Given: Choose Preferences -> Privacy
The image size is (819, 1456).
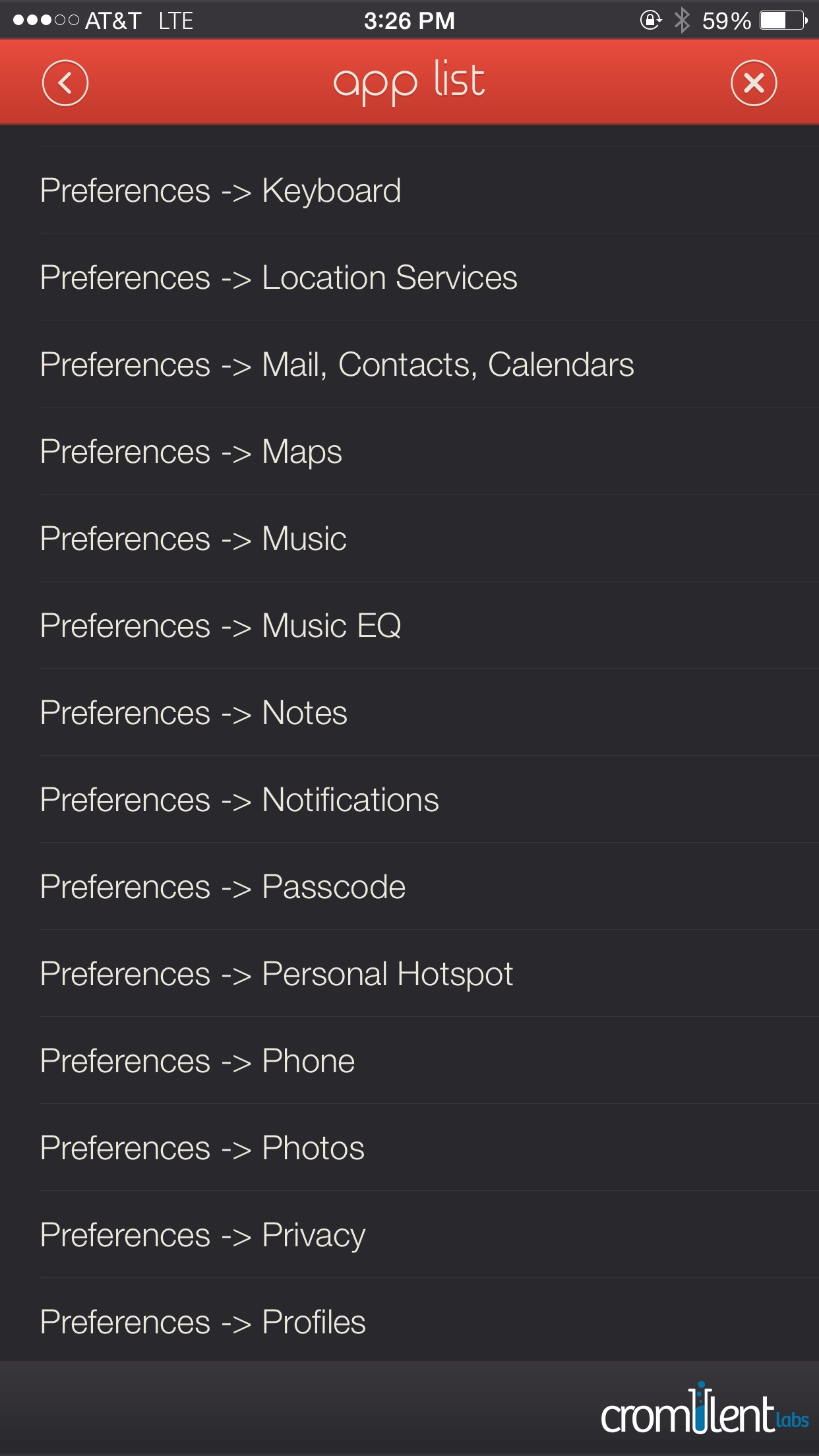Looking at the screenshot, I should point(409,1234).
